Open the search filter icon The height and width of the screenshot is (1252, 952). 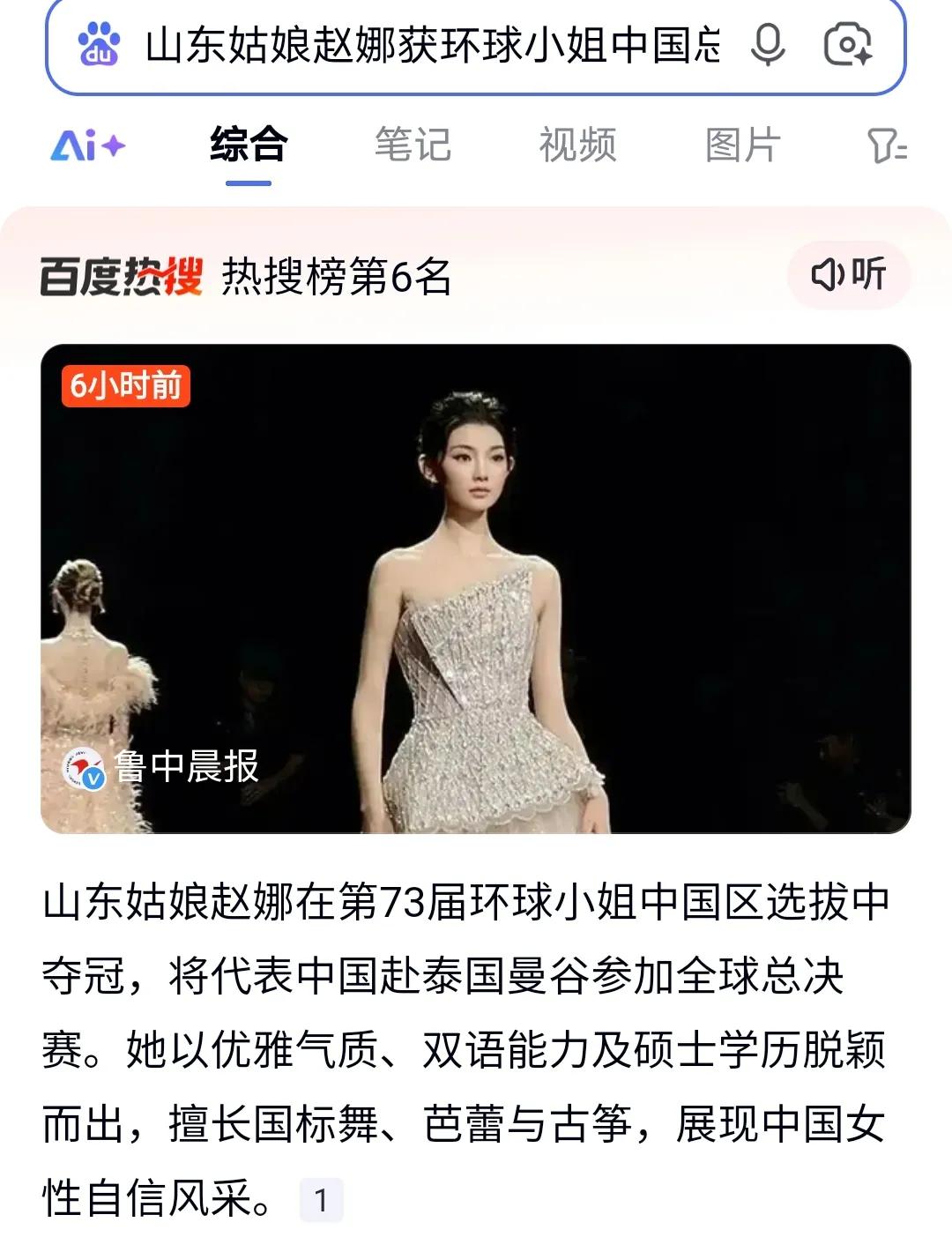pos(886,146)
